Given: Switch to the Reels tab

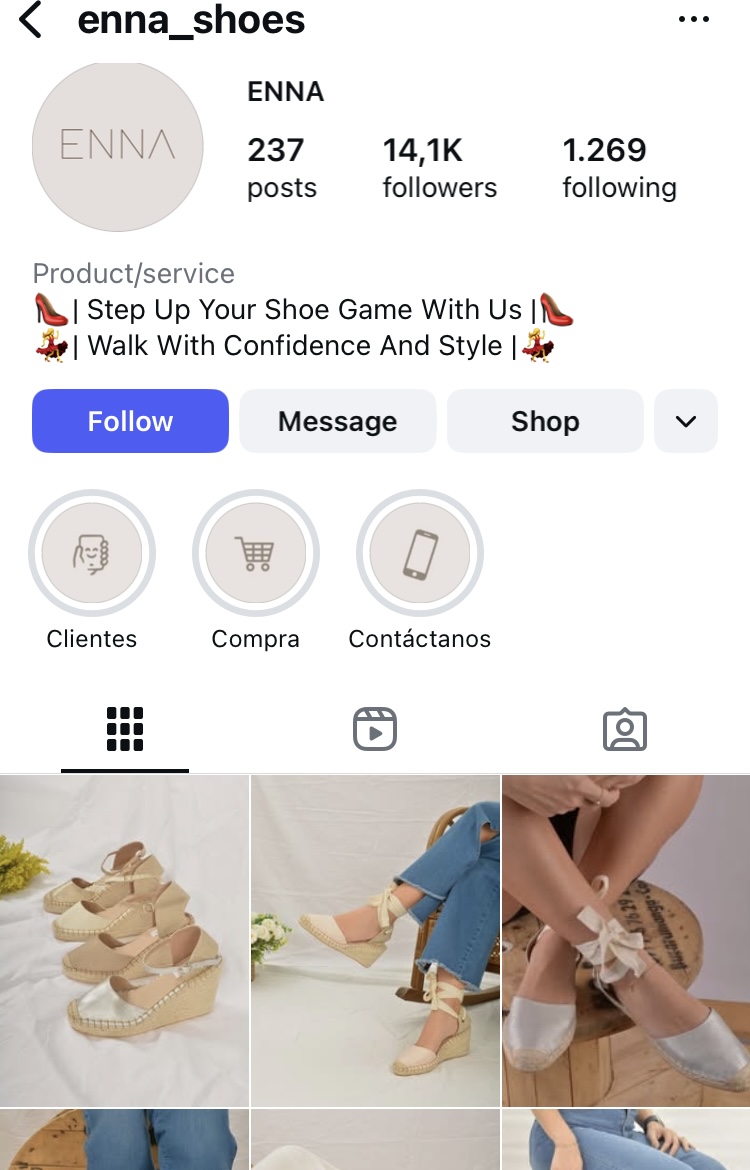Looking at the screenshot, I should [375, 729].
